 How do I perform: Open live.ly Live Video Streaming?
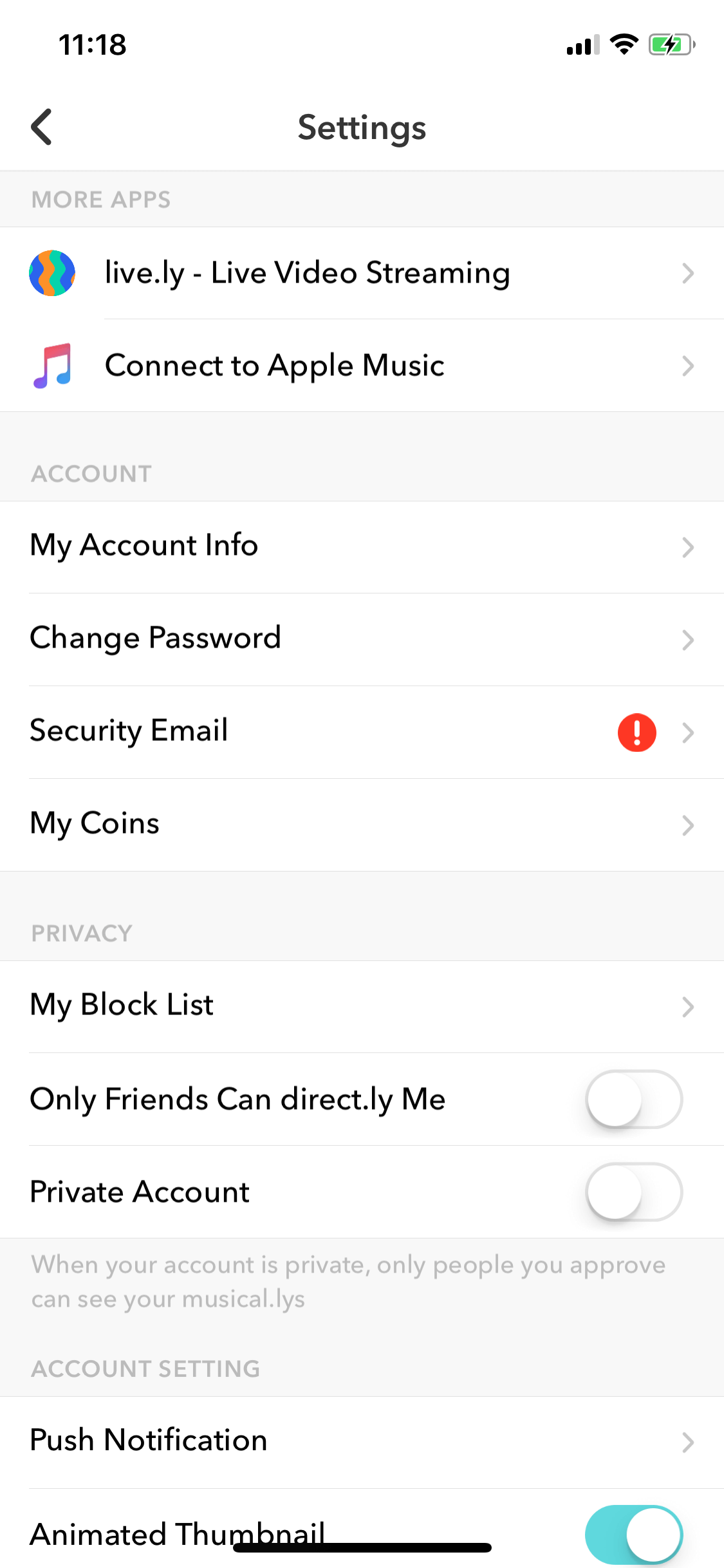tap(362, 273)
